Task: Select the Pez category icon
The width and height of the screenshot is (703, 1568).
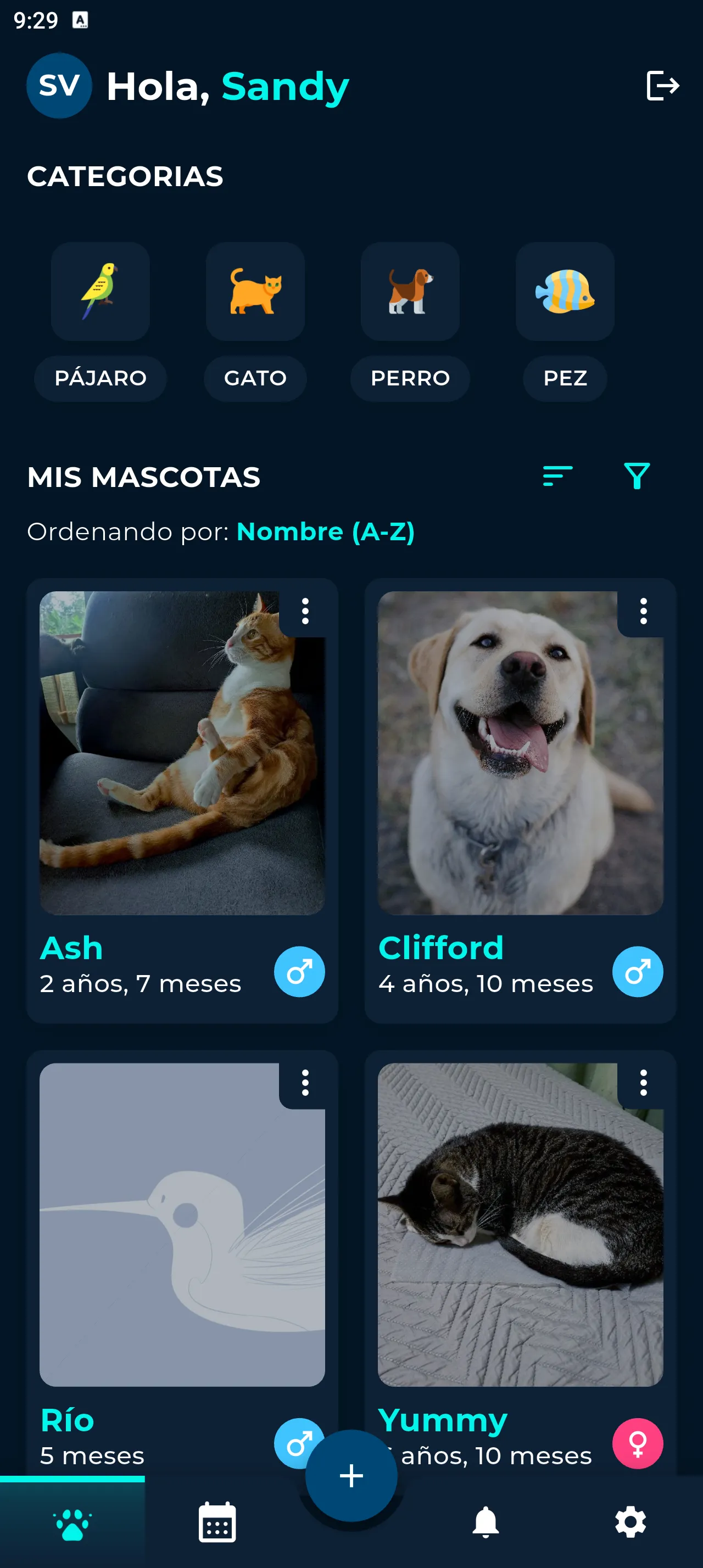Action: [565, 292]
